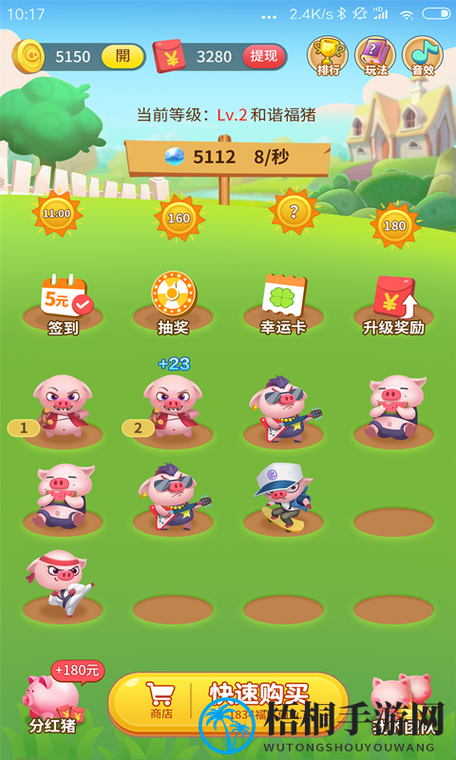Select the pig numbered 1
Screen dimensions: 456x760
pyautogui.click(x=62, y=407)
